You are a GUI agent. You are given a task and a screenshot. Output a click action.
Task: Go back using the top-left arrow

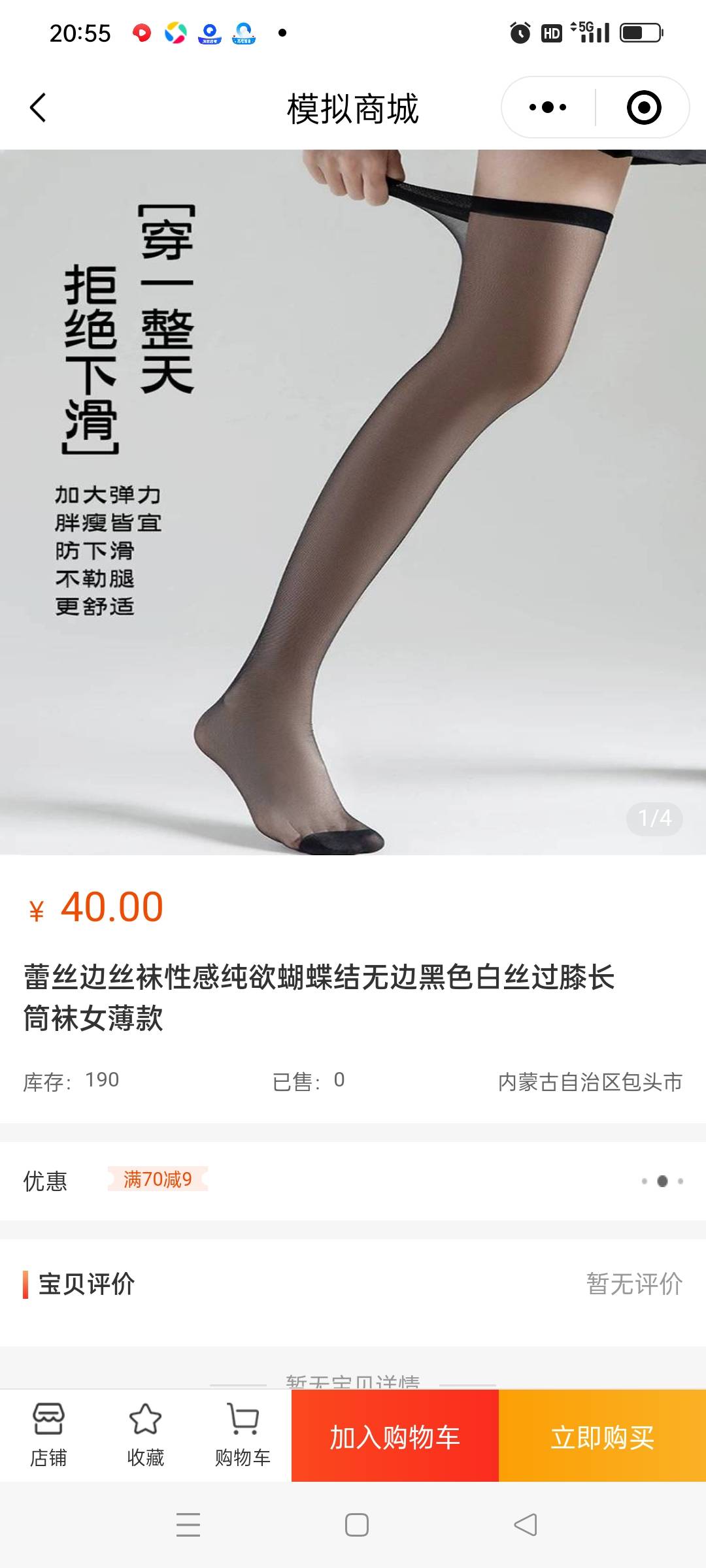[x=38, y=108]
